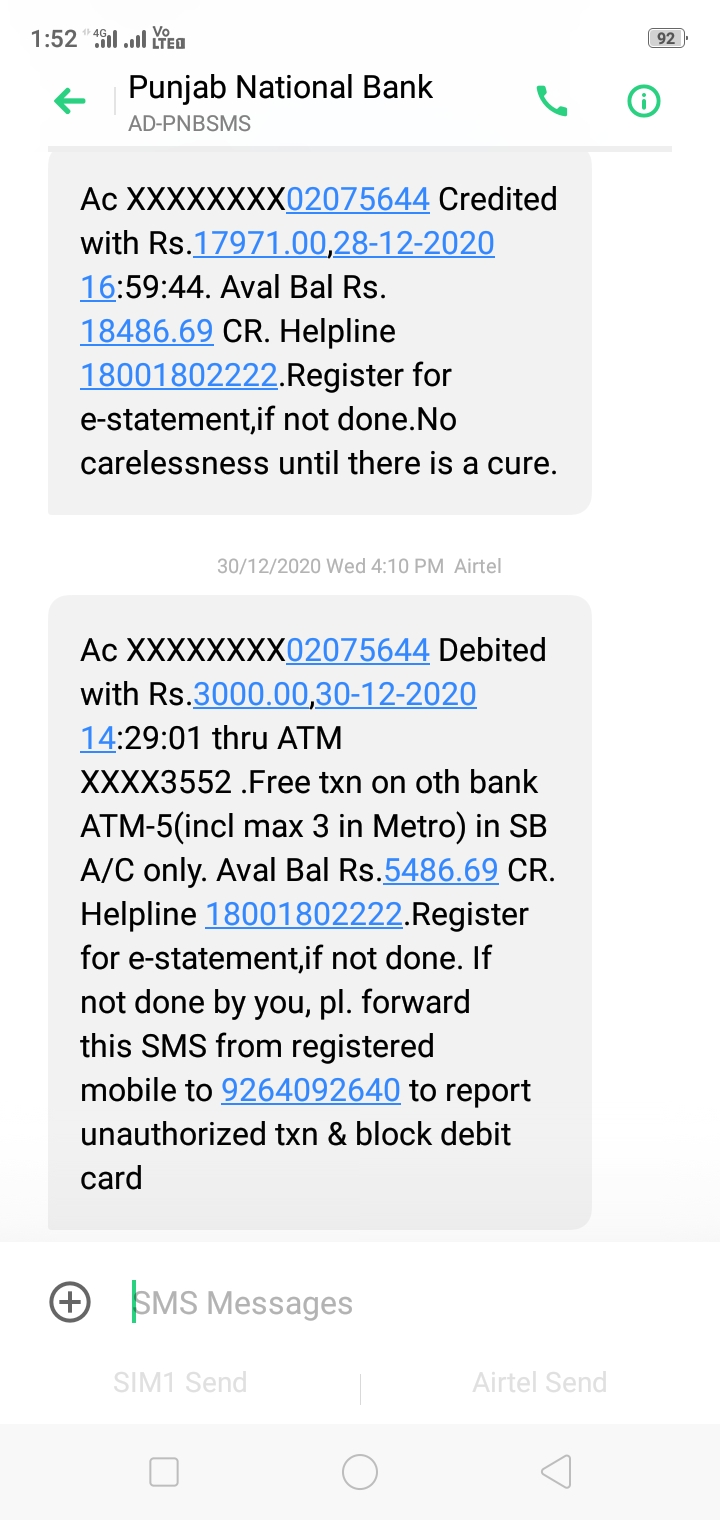Tap the 3000.00 debited amount link
The width and height of the screenshot is (720, 1520).
tap(253, 694)
